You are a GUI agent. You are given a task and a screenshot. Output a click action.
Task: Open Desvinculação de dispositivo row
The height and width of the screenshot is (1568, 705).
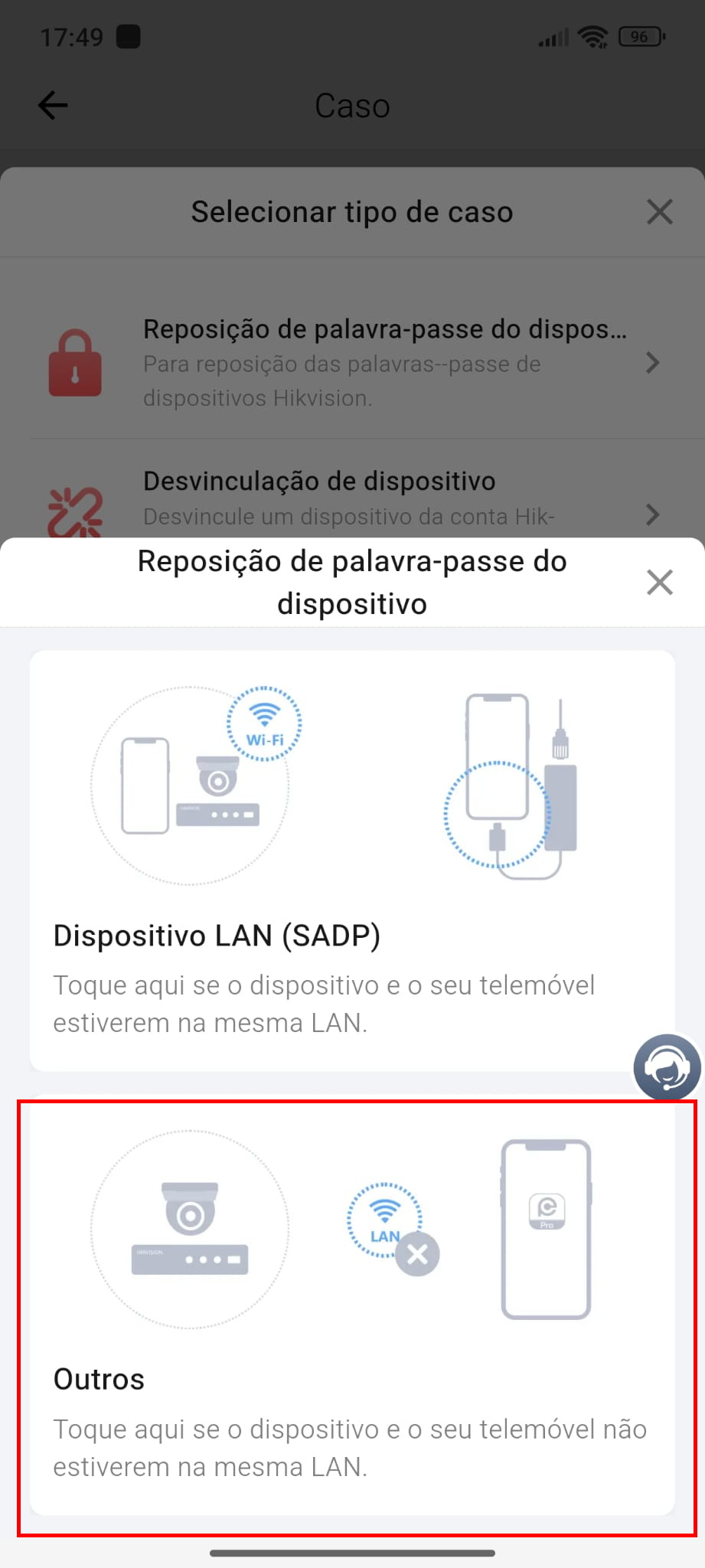click(352, 498)
